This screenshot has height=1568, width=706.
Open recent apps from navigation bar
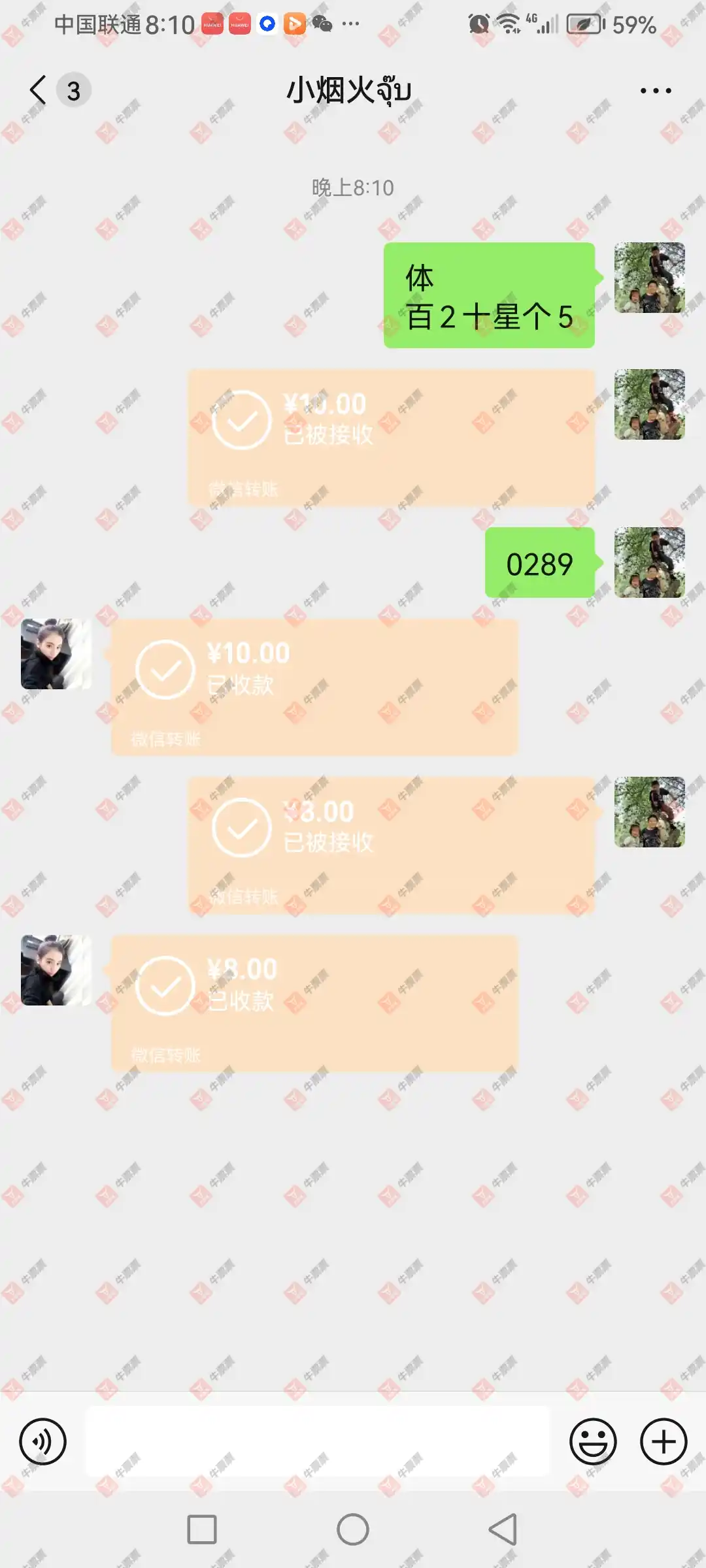click(202, 1529)
